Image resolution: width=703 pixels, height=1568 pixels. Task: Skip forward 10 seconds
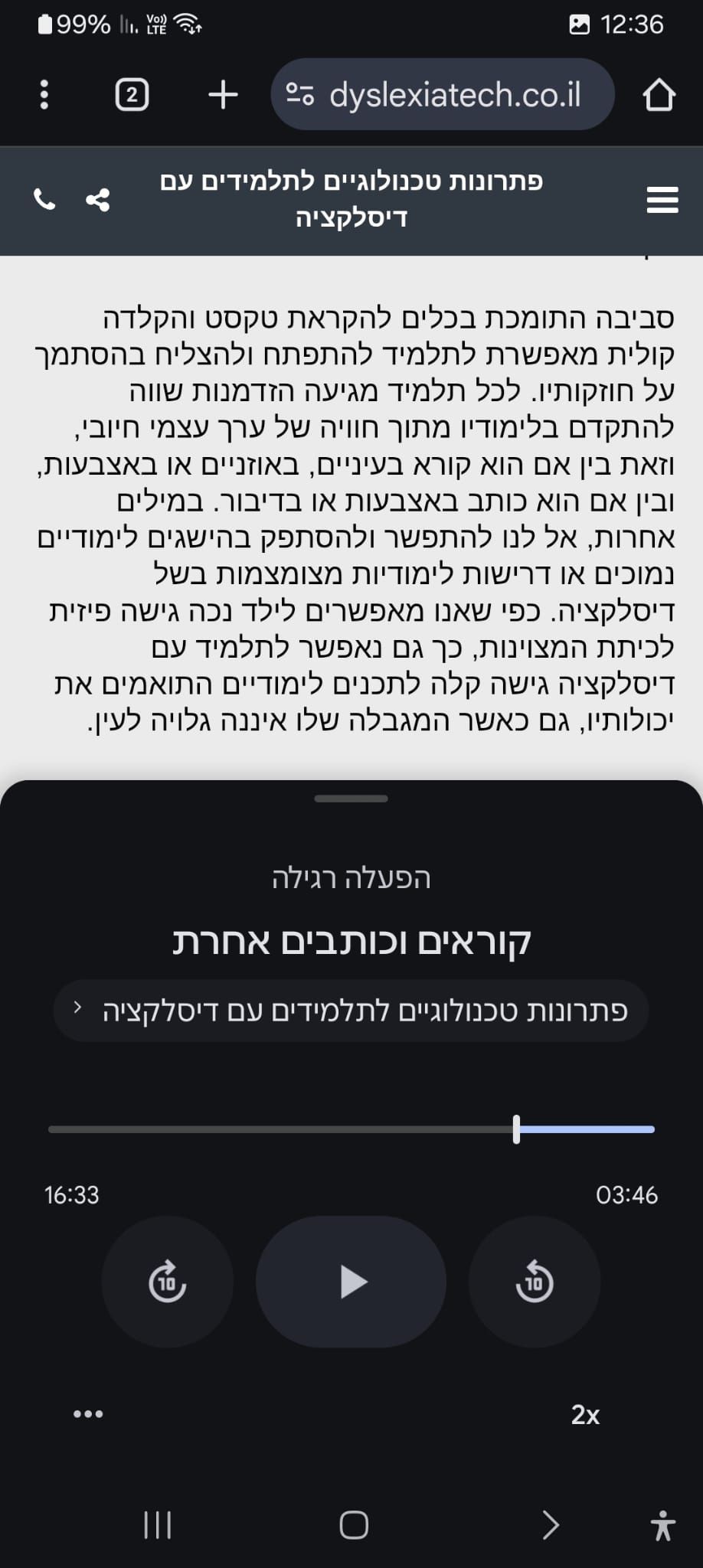pyautogui.click(x=167, y=1282)
